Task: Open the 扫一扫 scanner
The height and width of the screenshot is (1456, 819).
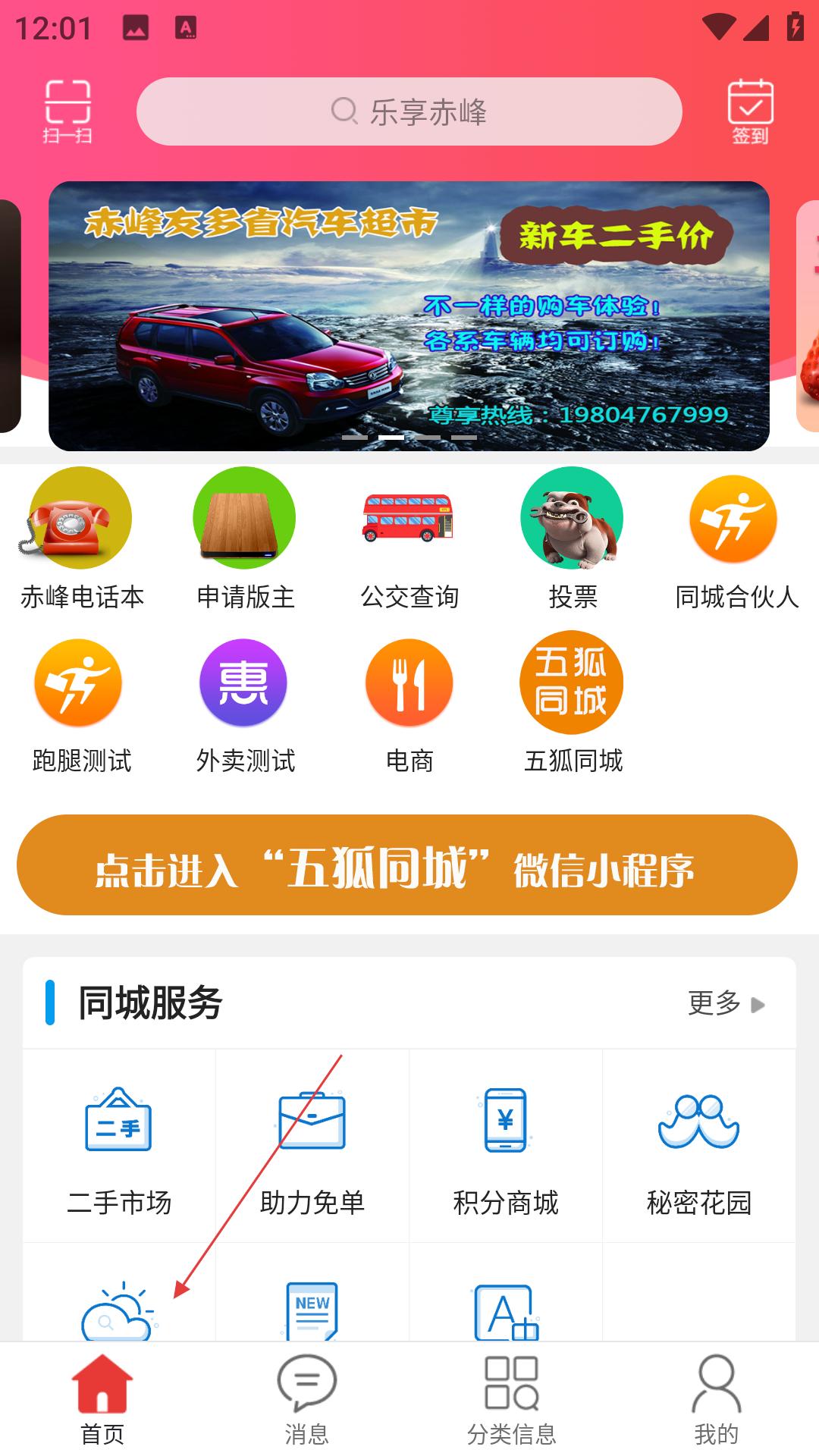Action: click(67, 111)
